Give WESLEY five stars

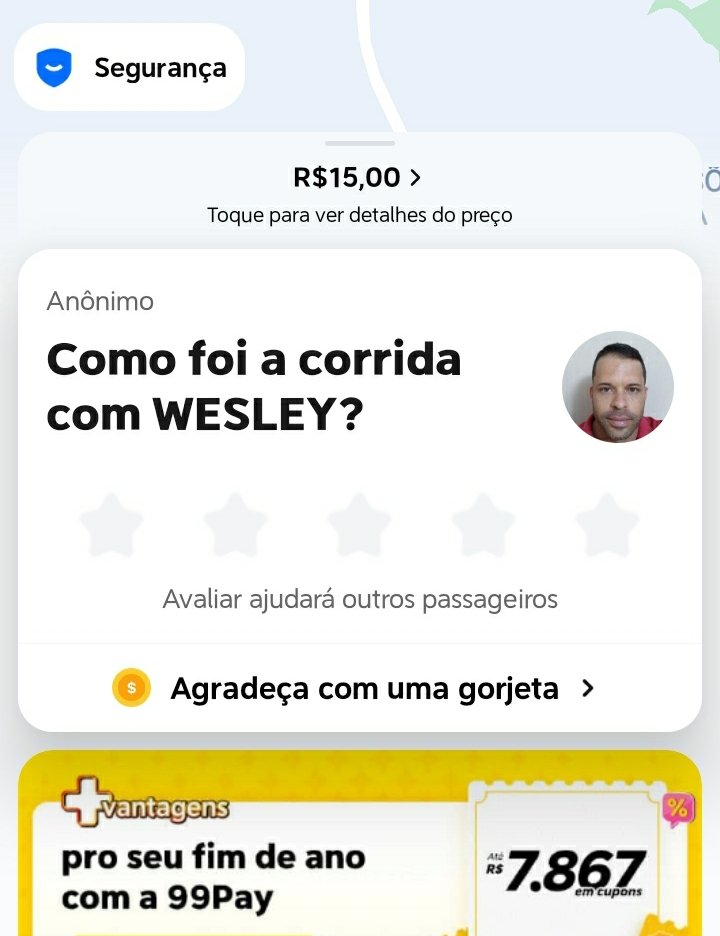tap(607, 525)
